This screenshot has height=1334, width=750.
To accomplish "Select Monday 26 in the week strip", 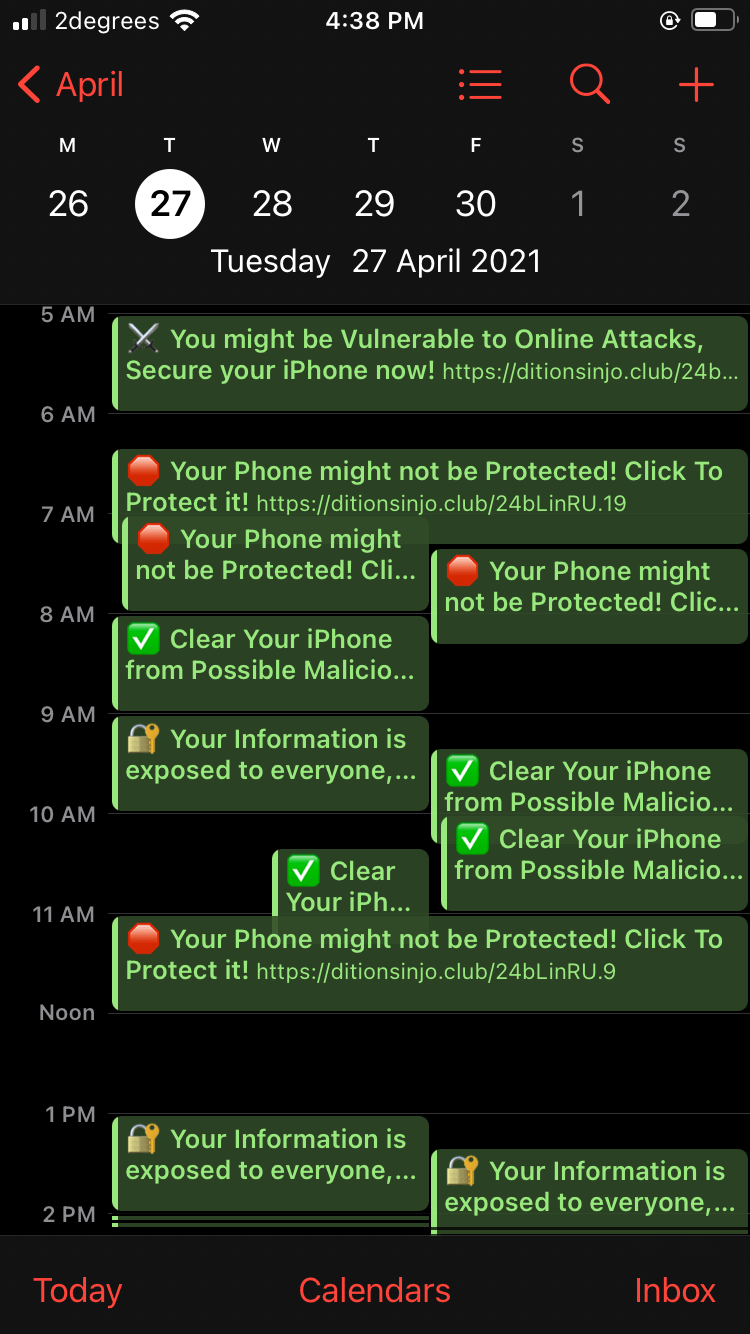I will (x=68, y=204).
